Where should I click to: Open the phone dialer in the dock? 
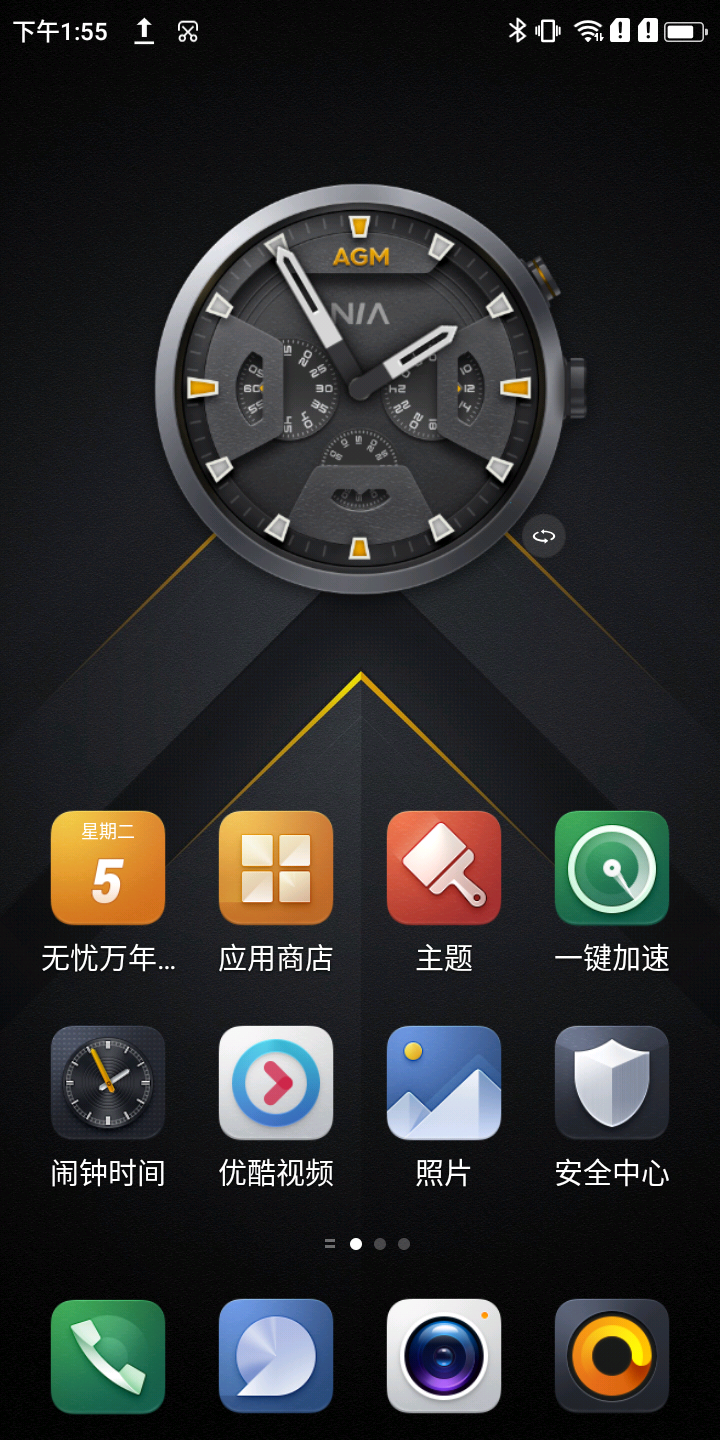[108, 1356]
